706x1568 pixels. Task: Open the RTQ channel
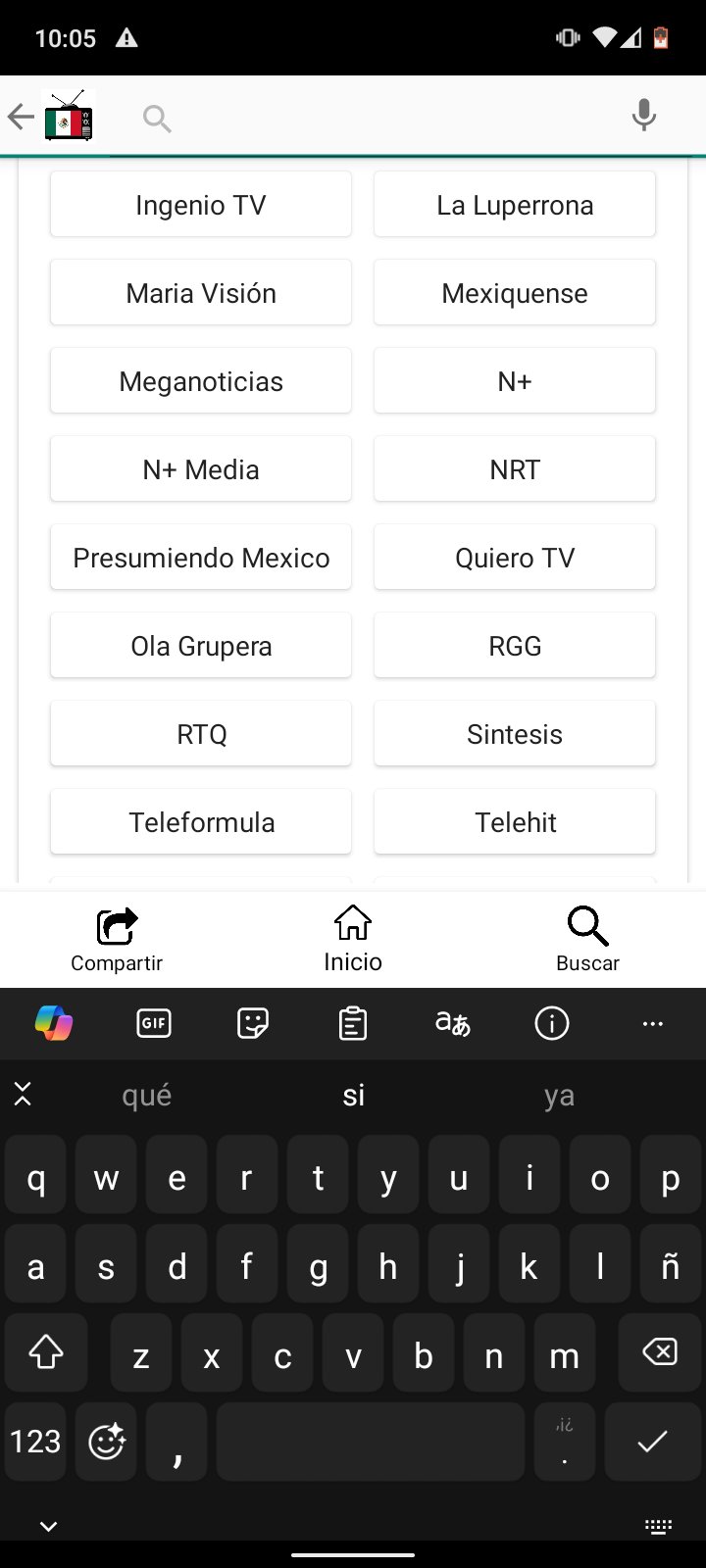[200, 733]
